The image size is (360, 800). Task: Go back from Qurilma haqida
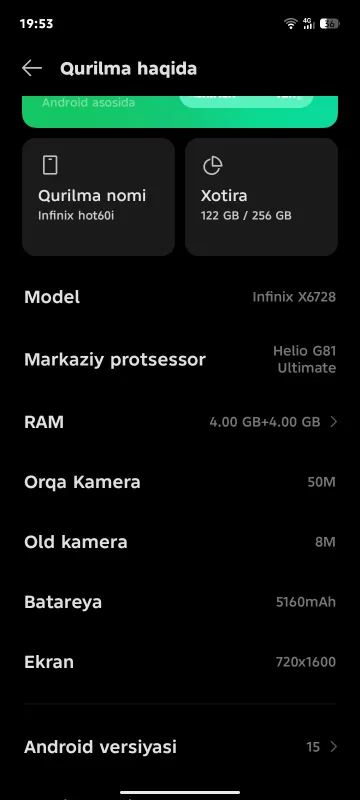tap(32, 68)
